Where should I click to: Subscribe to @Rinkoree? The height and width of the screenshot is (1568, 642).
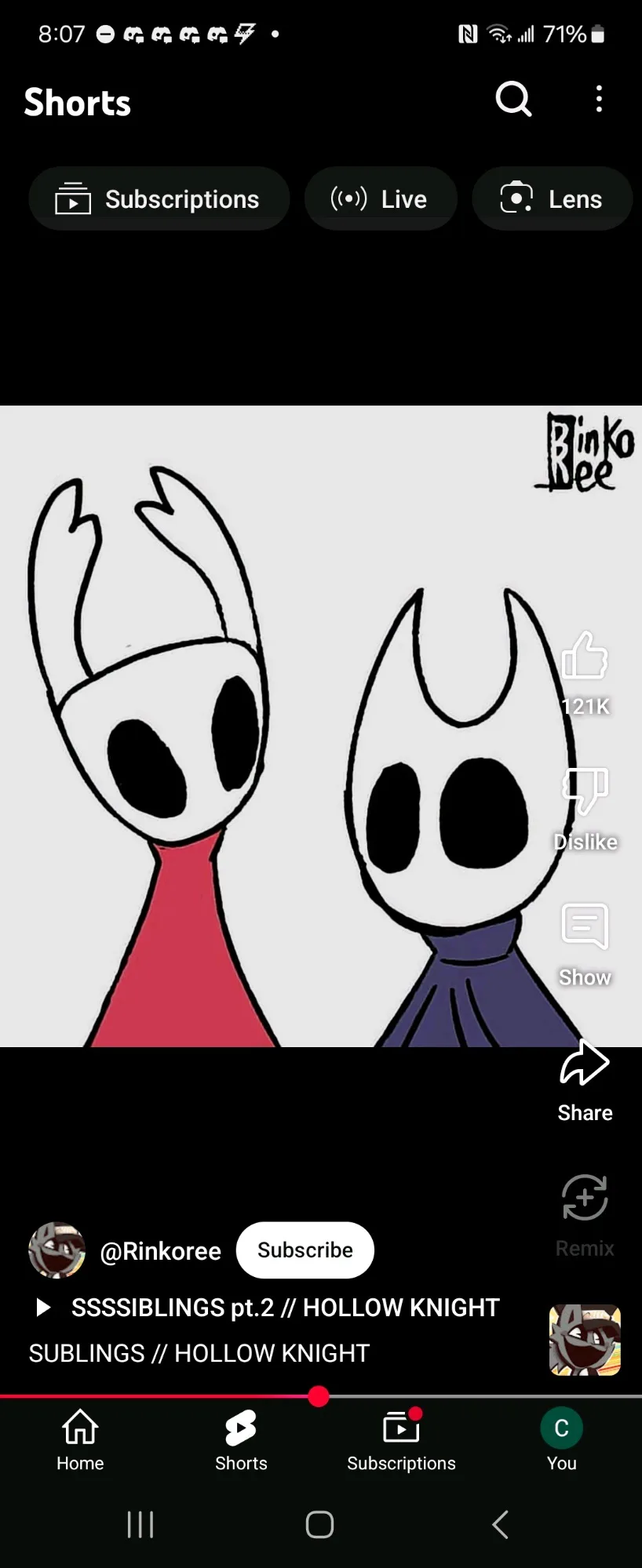click(x=305, y=1250)
